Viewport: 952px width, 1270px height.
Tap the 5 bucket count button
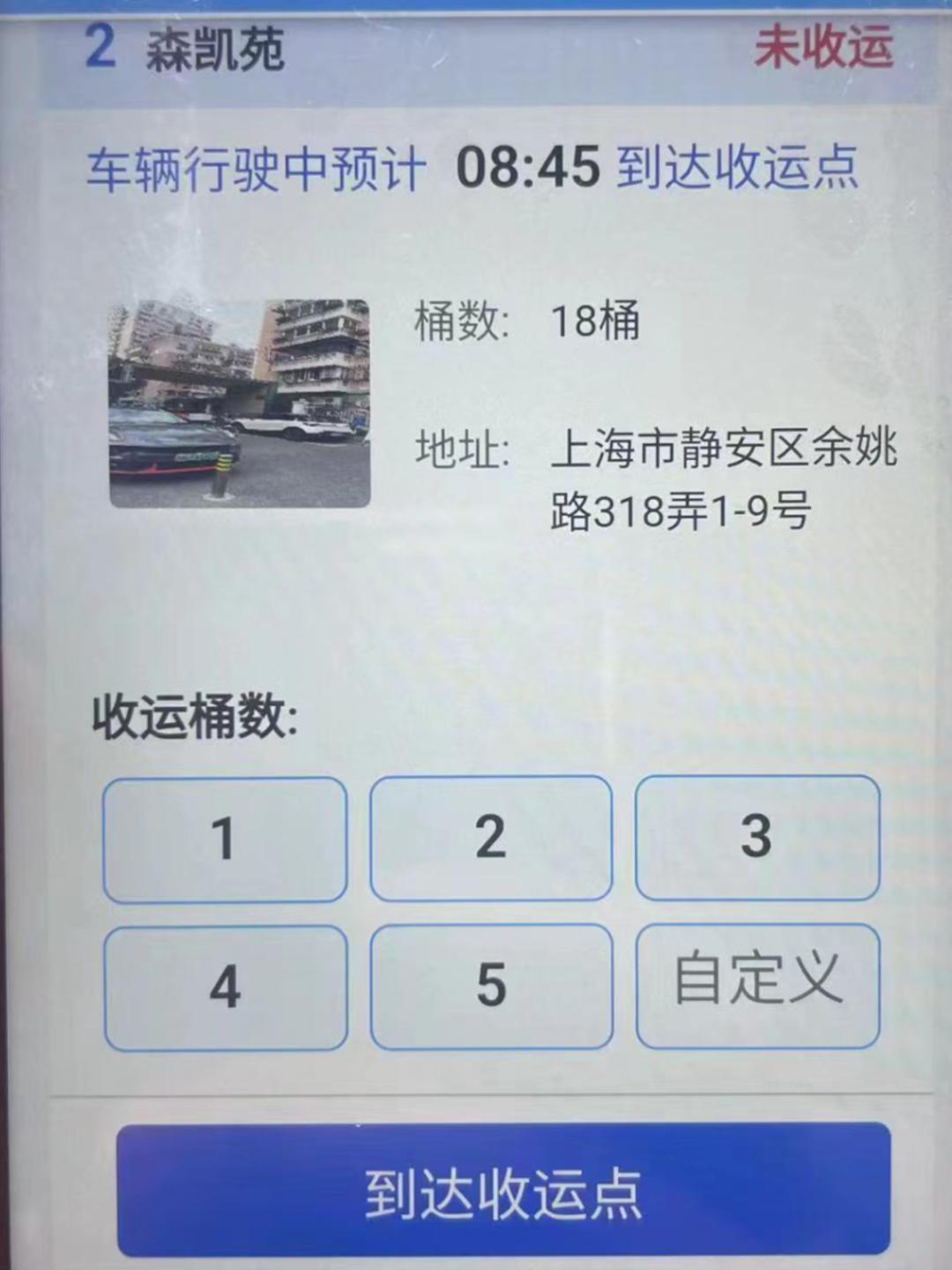491,986
